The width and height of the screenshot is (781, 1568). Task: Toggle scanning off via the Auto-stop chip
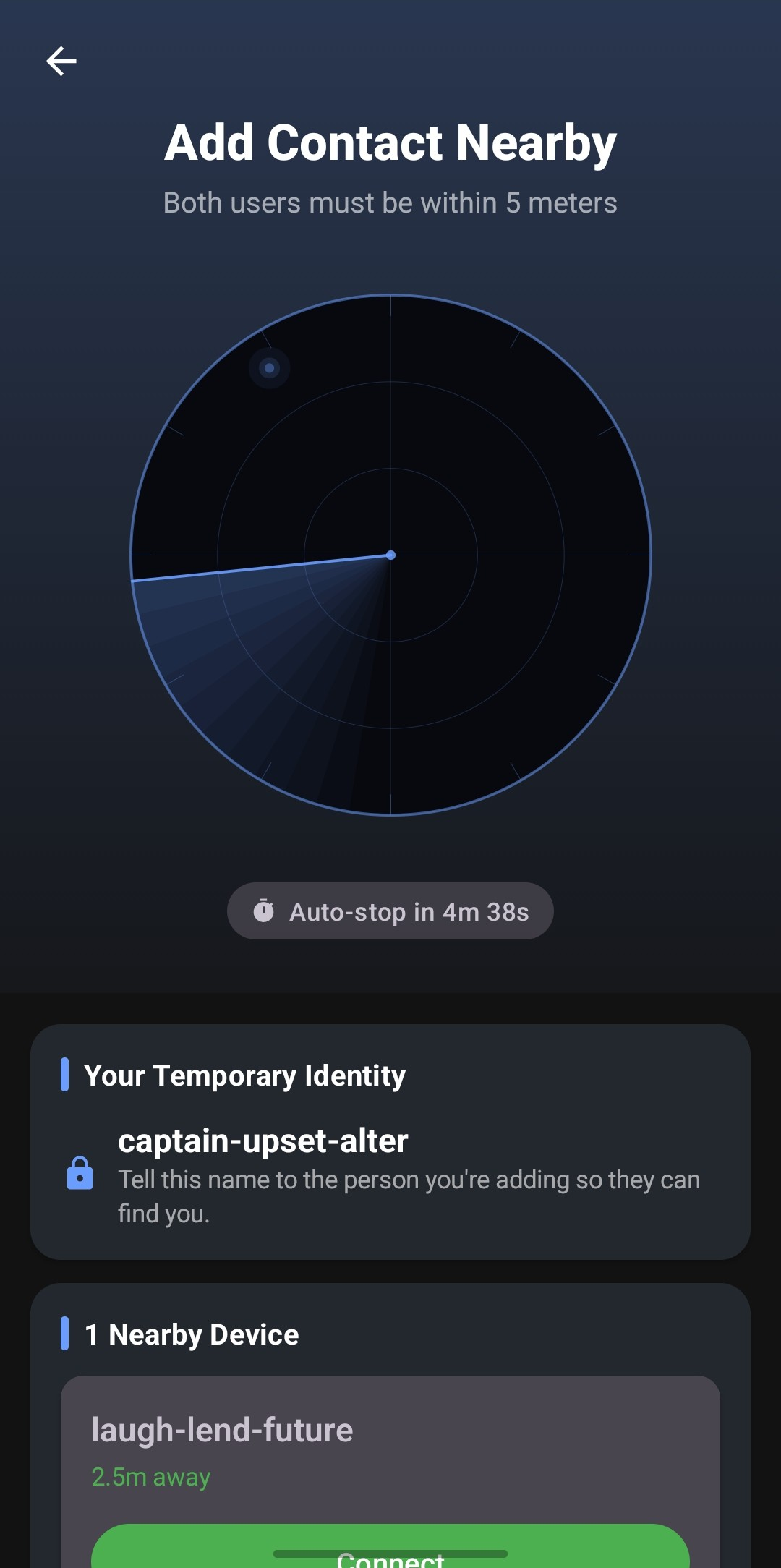[390, 911]
